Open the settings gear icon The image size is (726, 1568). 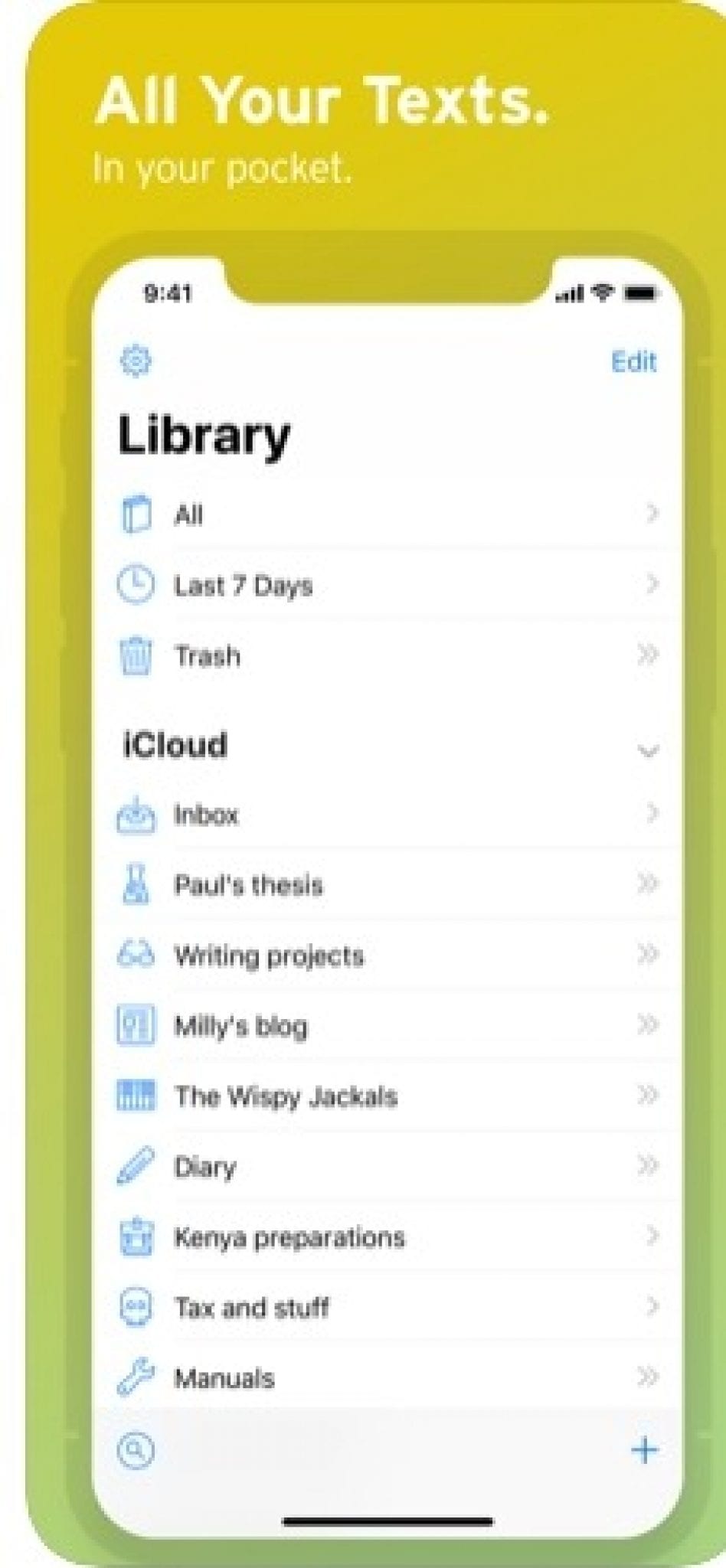click(x=136, y=360)
